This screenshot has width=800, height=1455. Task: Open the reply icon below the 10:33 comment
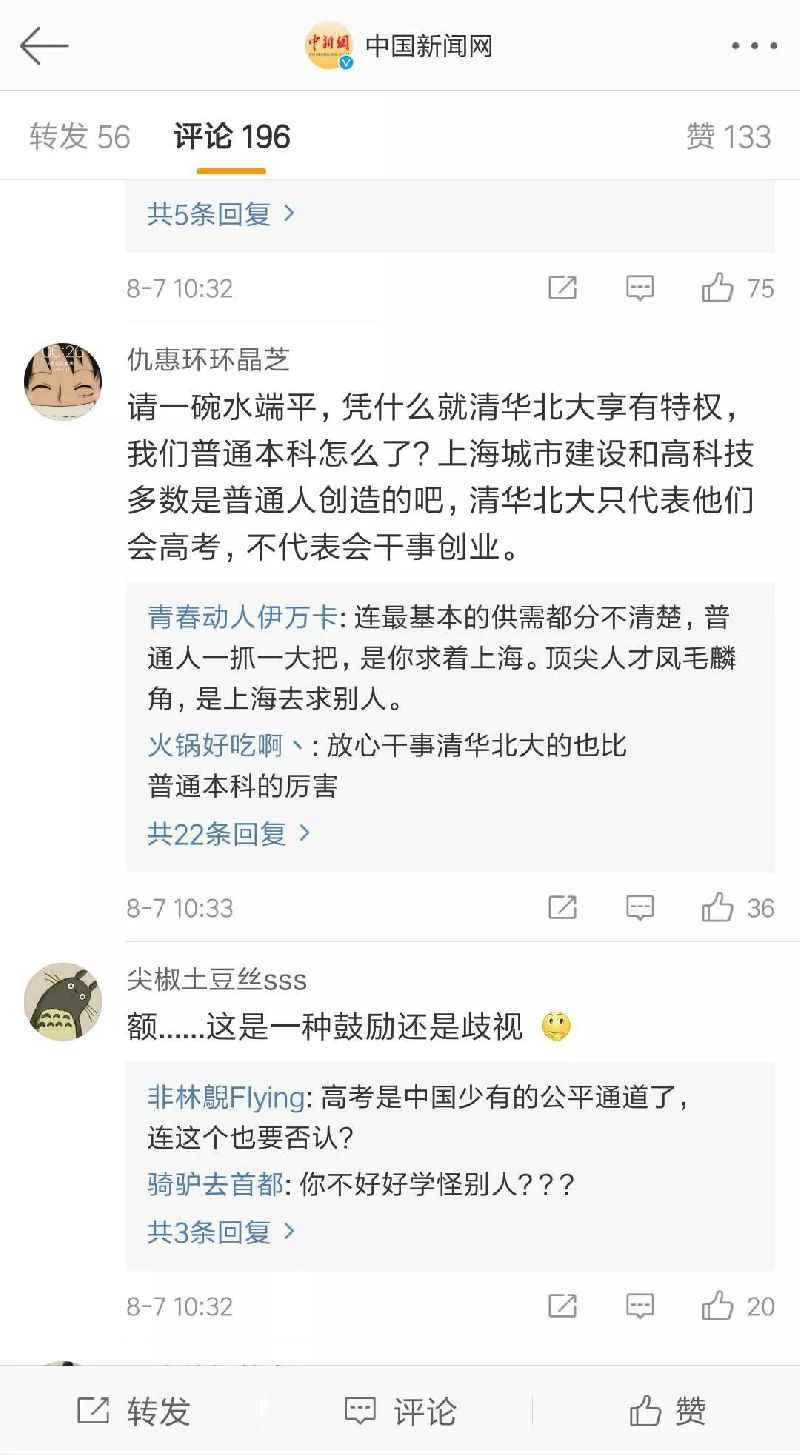pos(639,907)
